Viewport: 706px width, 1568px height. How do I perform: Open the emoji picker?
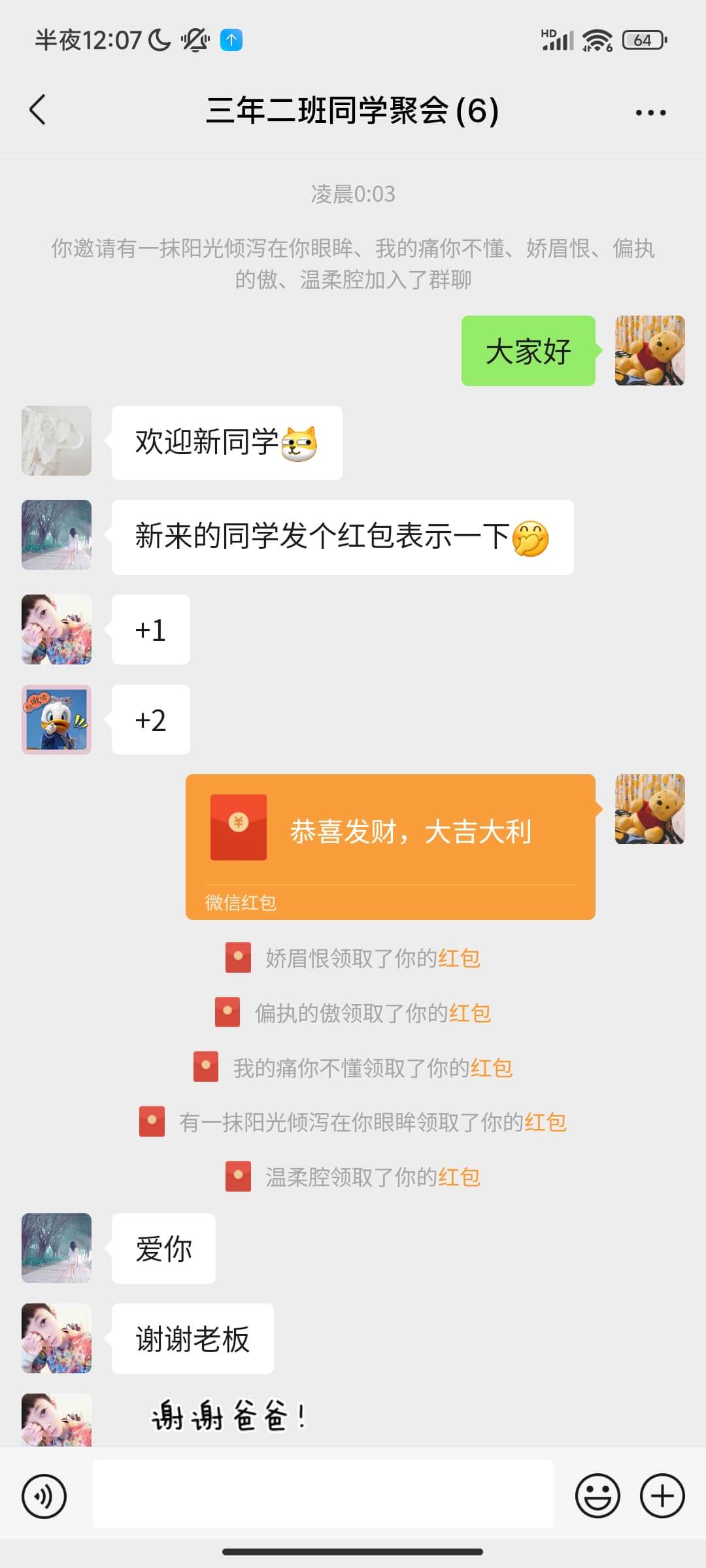(x=597, y=1495)
